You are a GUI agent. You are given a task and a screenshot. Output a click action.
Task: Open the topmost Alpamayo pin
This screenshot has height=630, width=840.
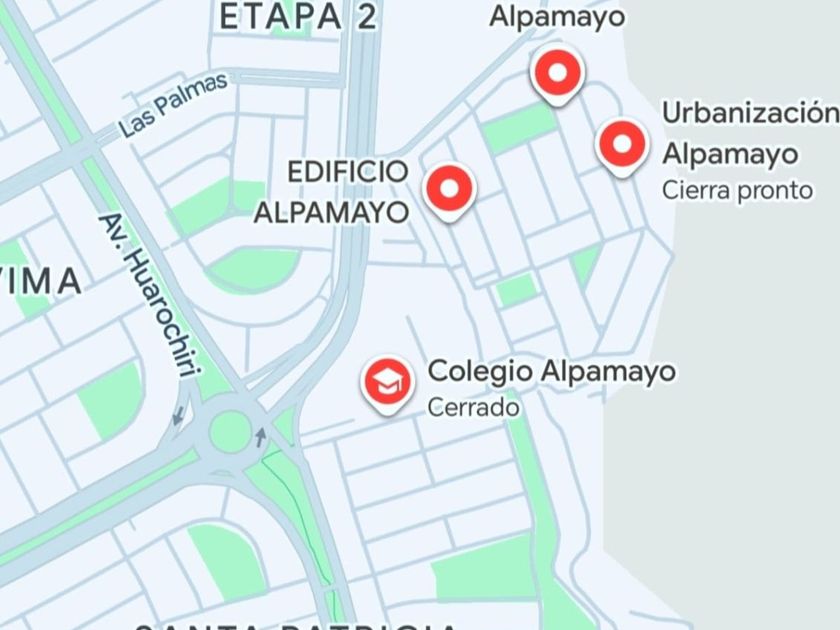point(556,72)
